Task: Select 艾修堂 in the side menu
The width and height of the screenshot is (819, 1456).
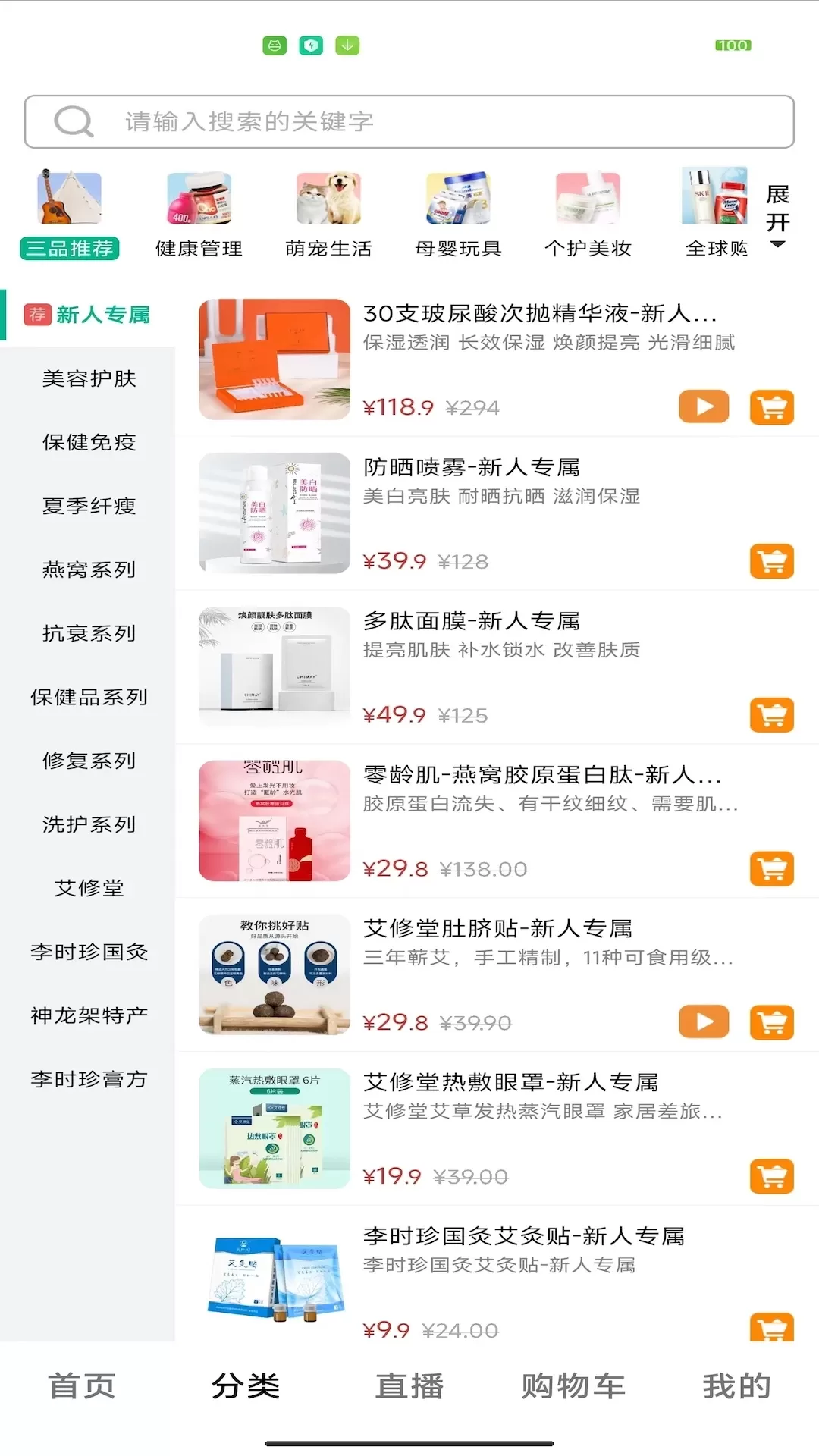Action: pos(89,888)
